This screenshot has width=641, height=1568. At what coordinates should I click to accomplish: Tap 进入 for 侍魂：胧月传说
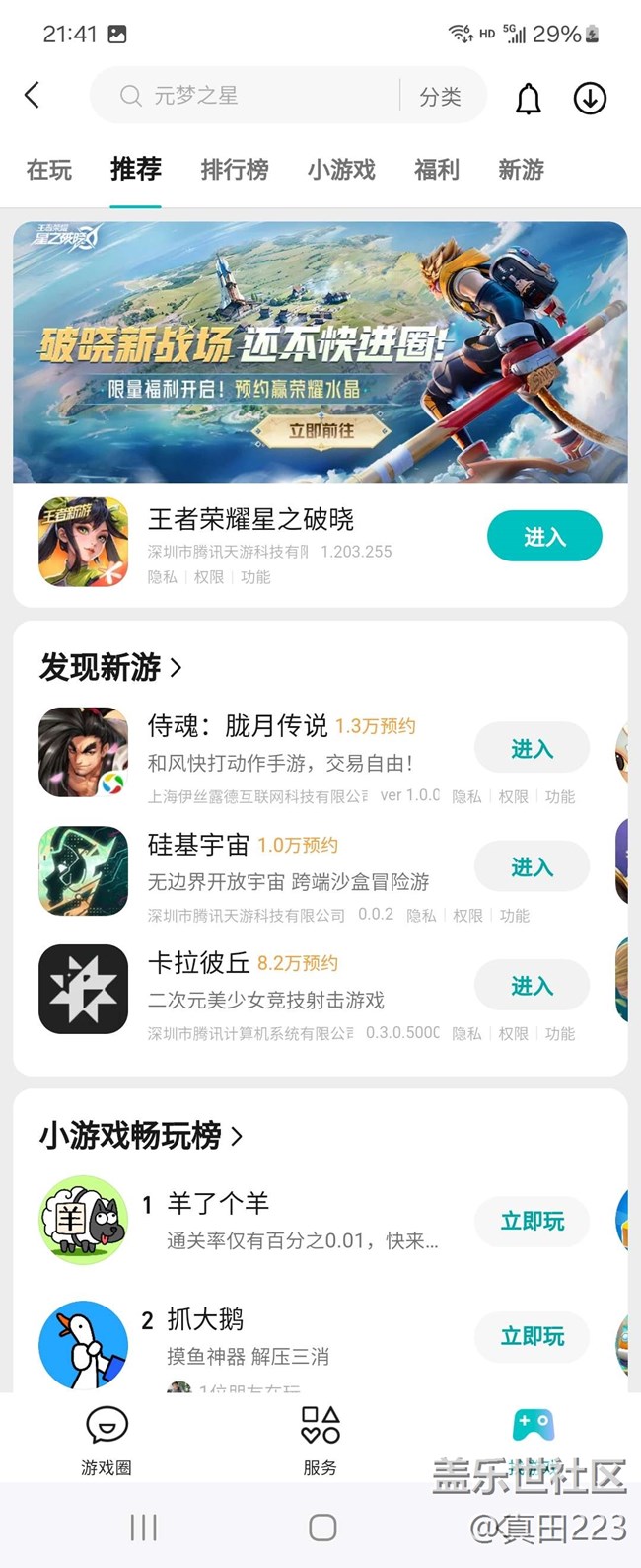[532, 749]
